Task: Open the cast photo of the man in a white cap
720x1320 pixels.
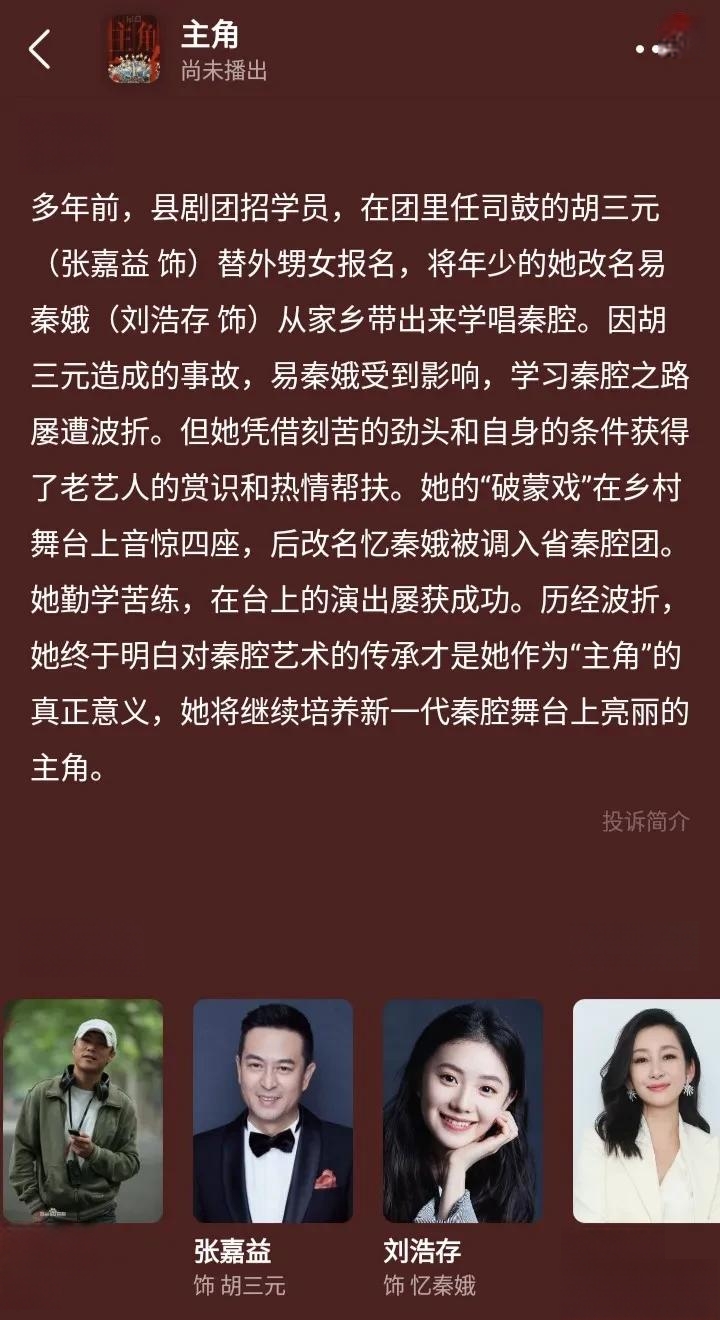Action: [x=83, y=1110]
